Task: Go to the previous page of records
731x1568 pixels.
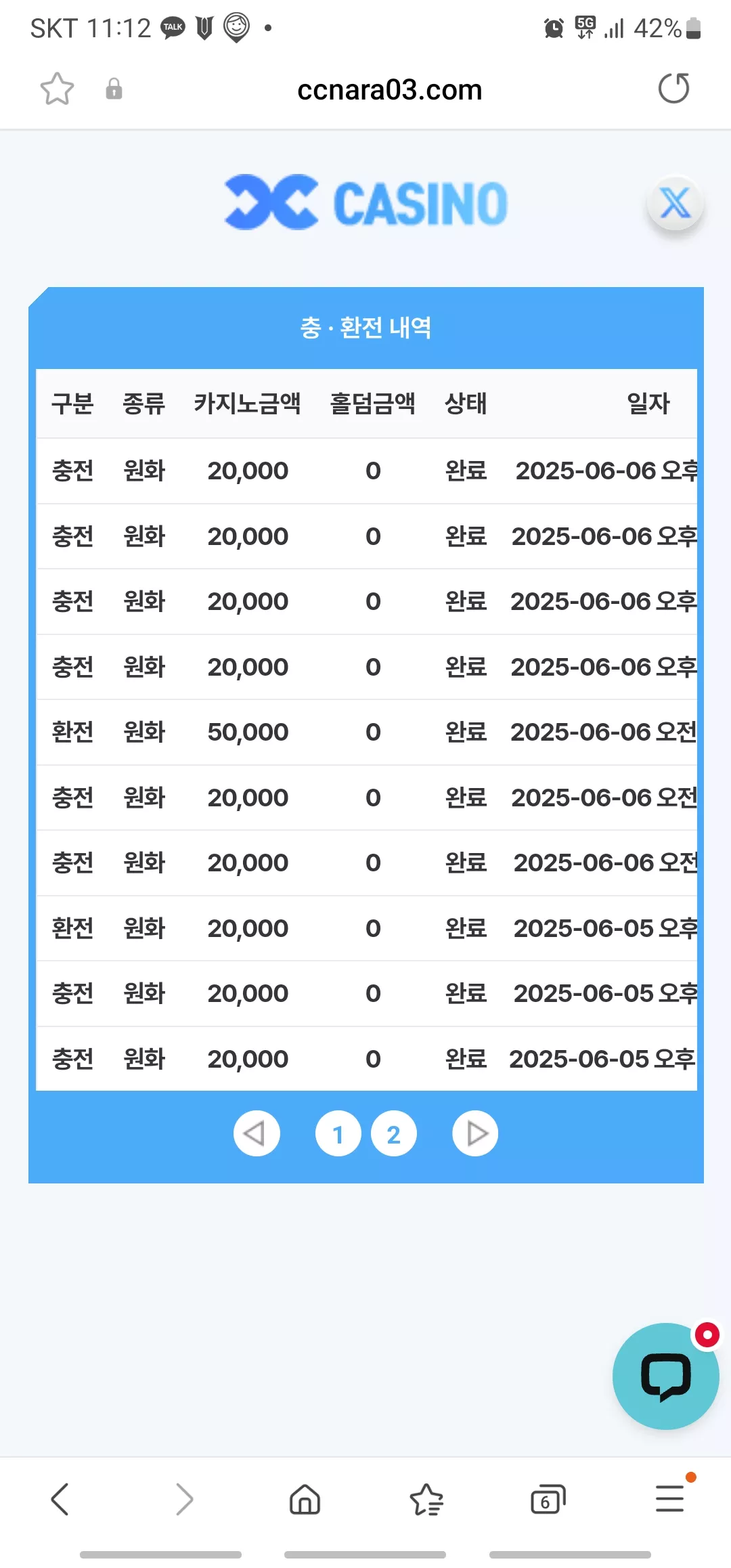Action: point(257,1133)
